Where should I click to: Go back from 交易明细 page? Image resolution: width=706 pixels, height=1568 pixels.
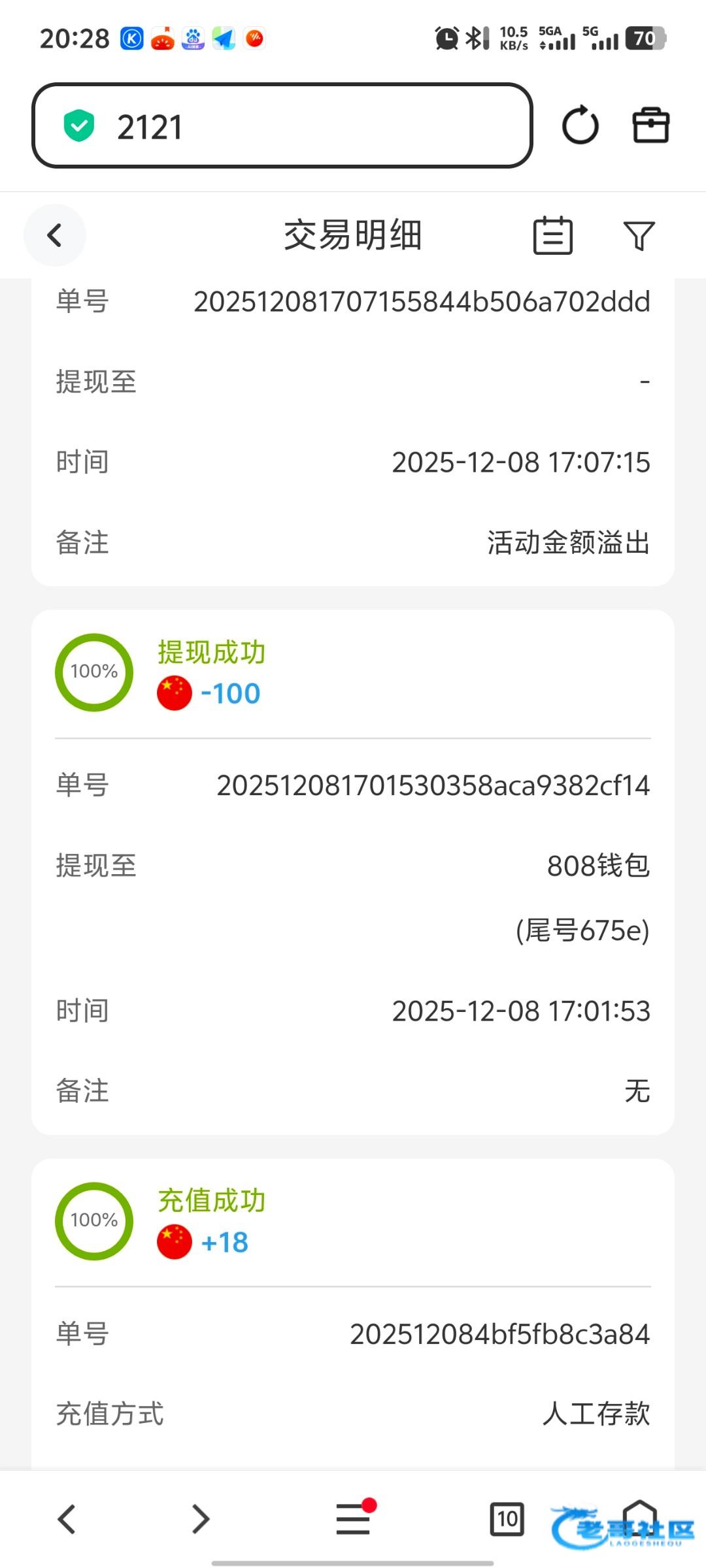pyautogui.click(x=55, y=235)
